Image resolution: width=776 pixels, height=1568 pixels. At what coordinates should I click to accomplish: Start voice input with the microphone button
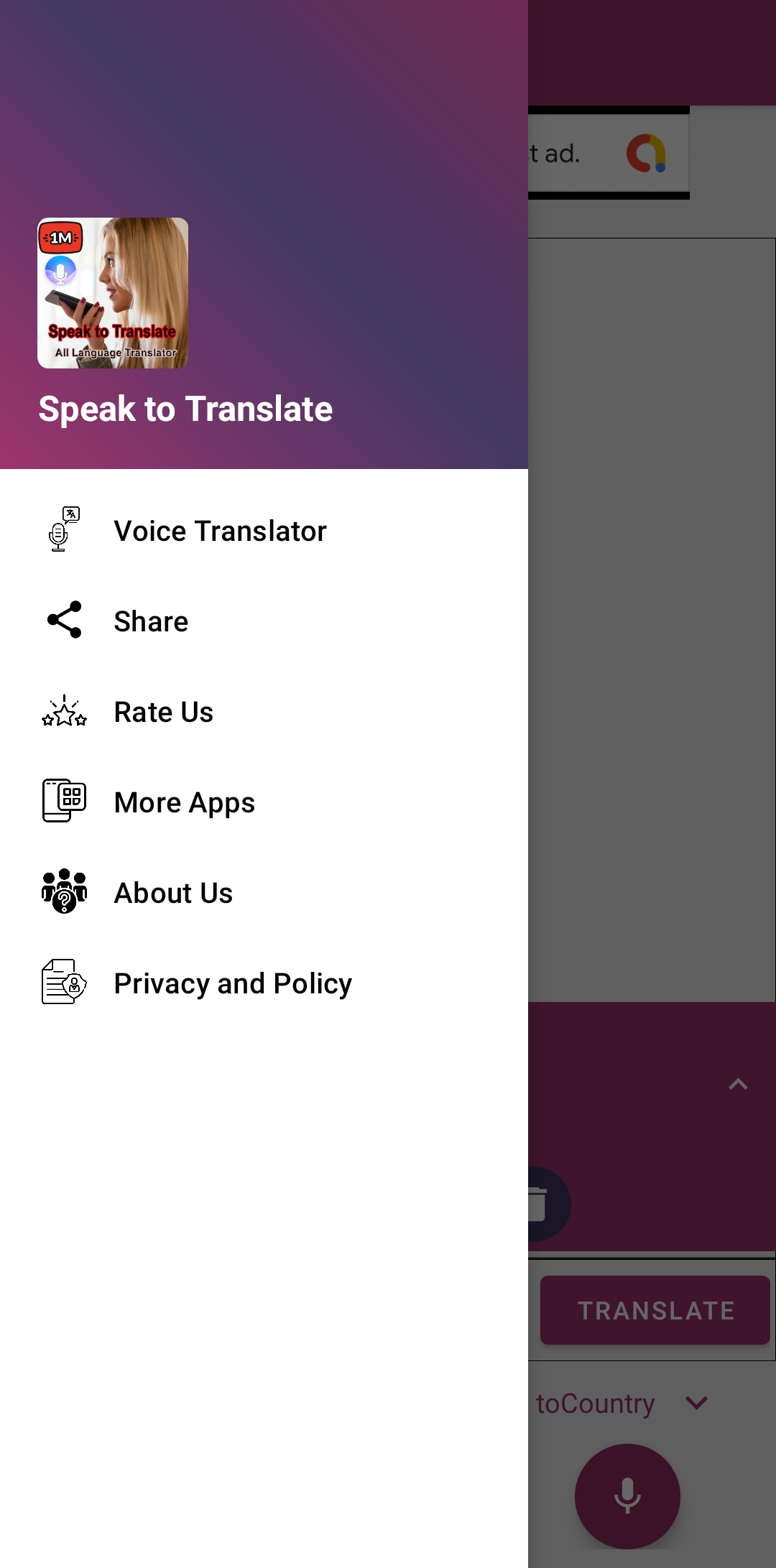tap(627, 1495)
